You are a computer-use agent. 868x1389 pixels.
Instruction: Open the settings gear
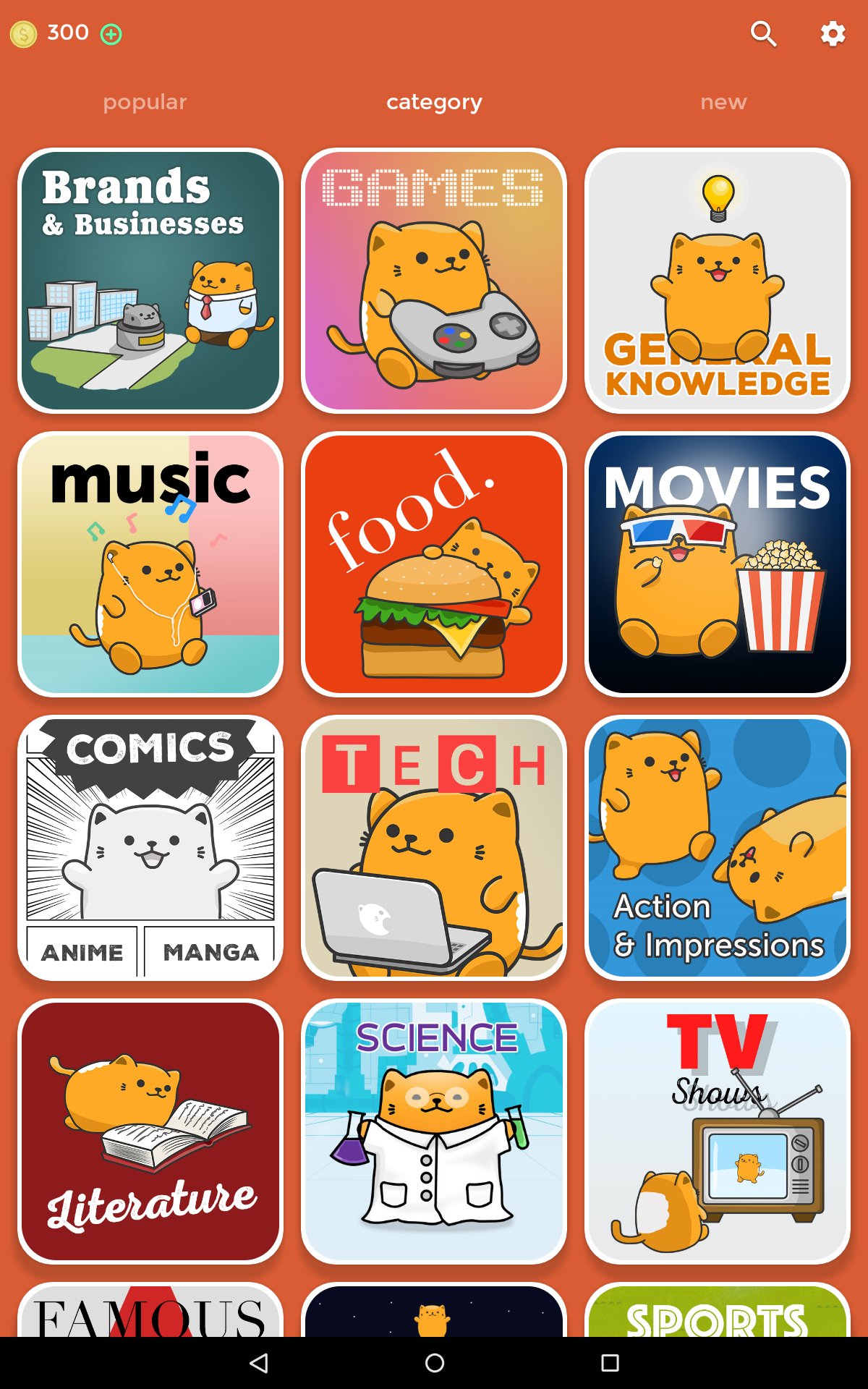(833, 33)
